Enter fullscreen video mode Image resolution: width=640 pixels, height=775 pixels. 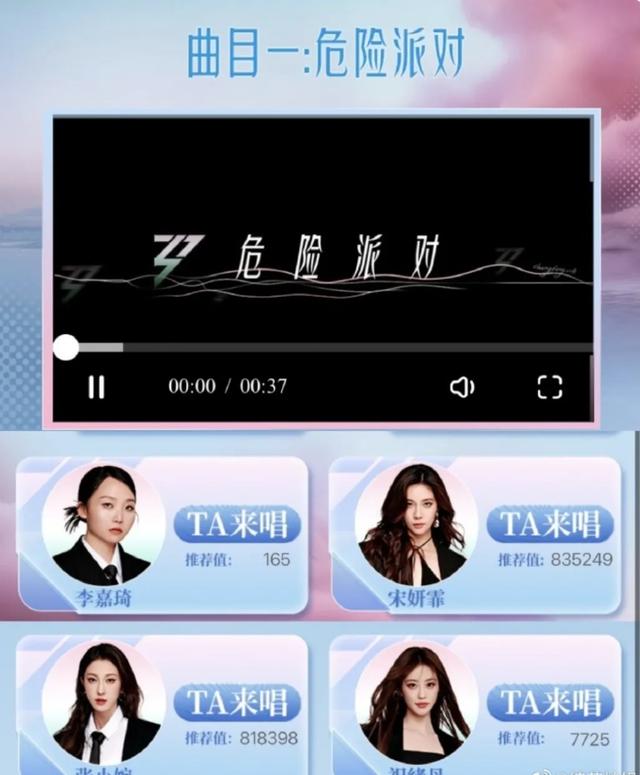point(550,387)
